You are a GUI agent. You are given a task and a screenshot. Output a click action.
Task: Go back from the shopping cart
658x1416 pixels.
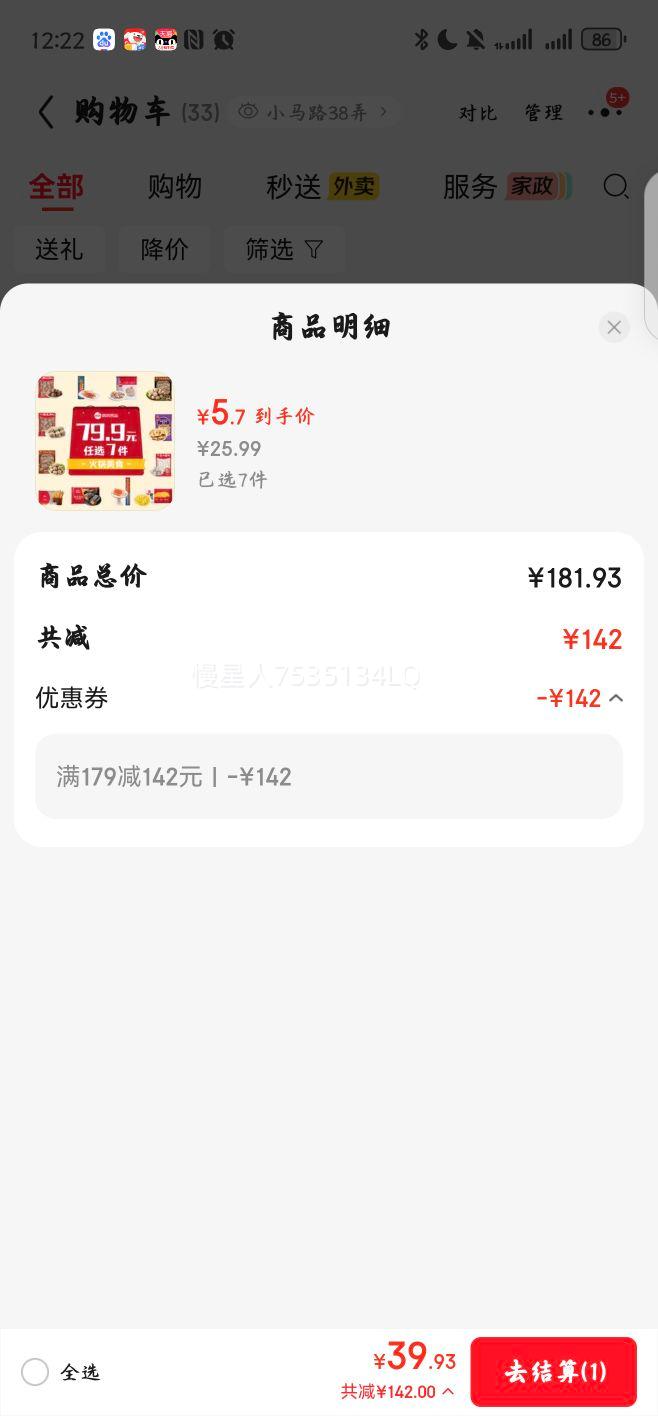46,112
